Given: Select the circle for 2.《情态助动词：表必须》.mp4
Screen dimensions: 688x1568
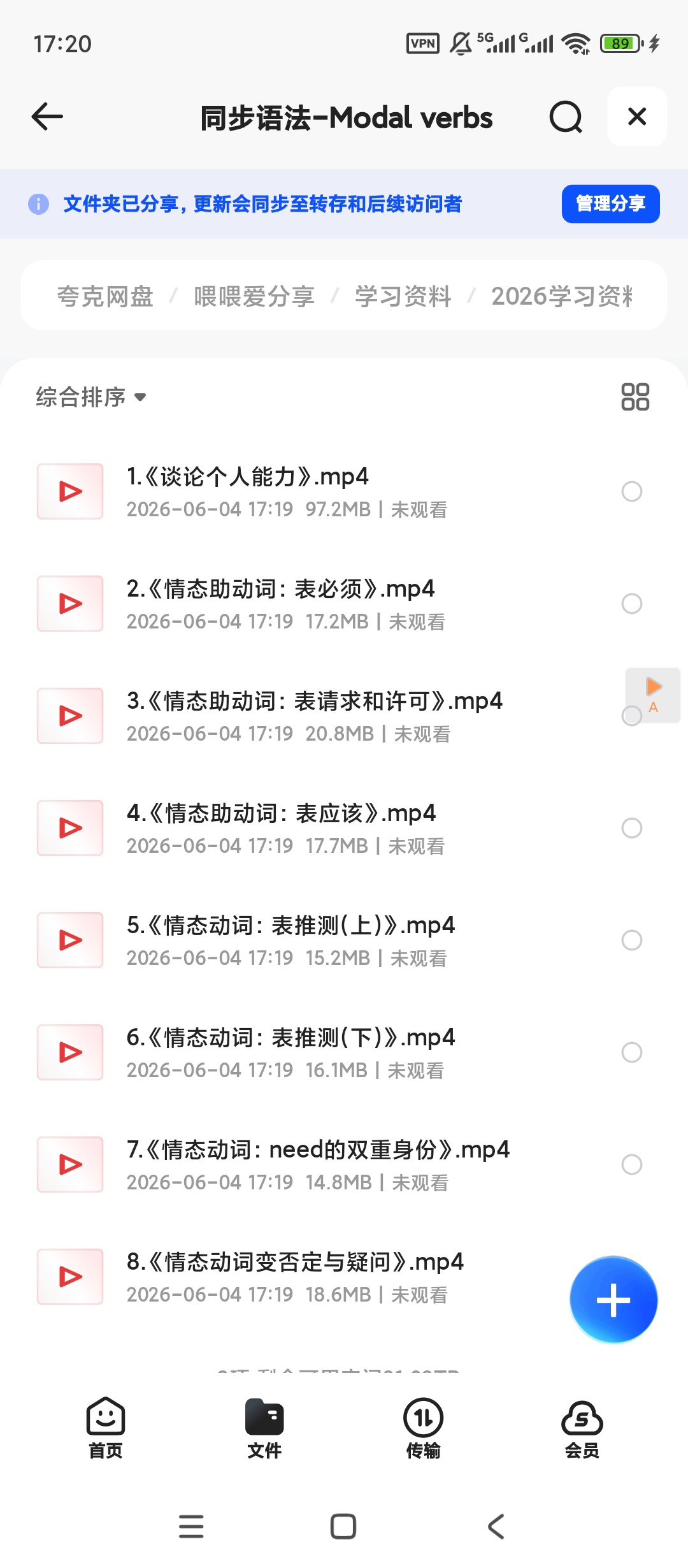Looking at the screenshot, I should [632, 604].
